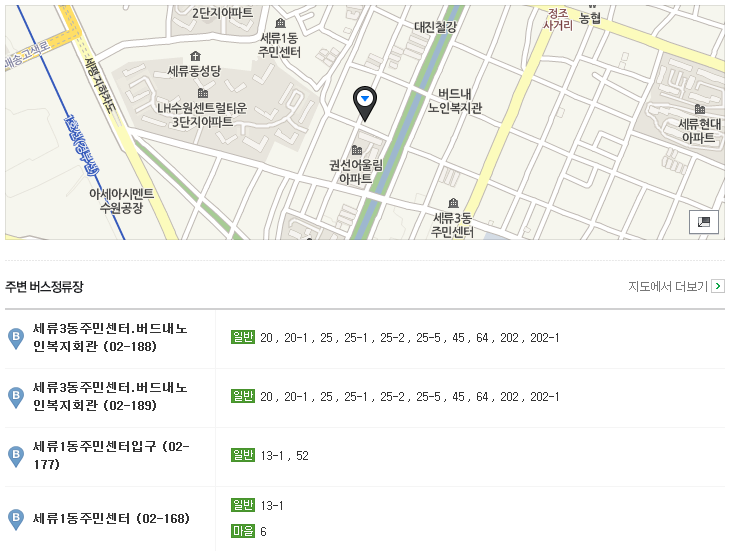Open bus stop 세류1동주민센터입구 (02-177)
The width and height of the screenshot is (731, 551).
[x=109, y=455]
